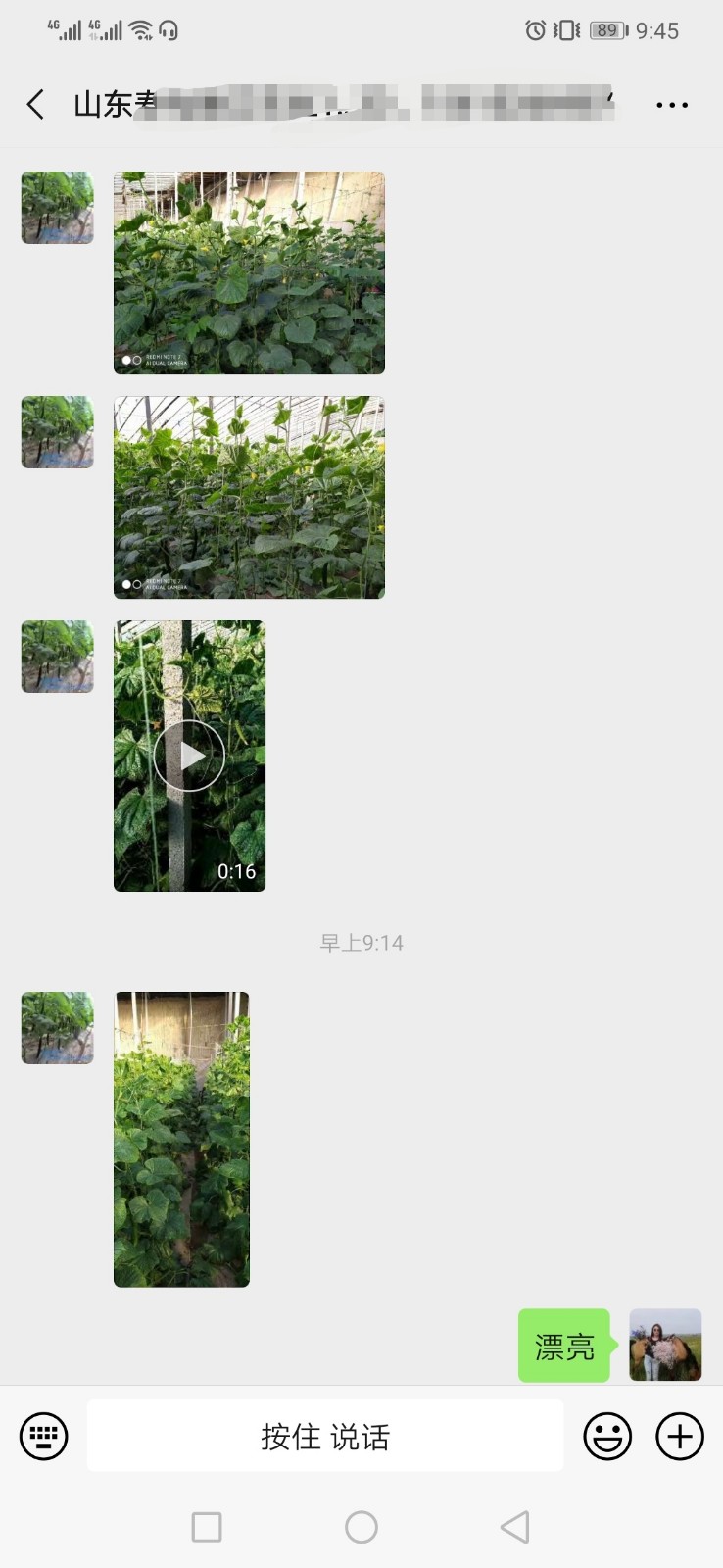Viewport: 723px width, 1568px height.
Task: Open the emoji sticker panel
Action: coord(607,1437)
